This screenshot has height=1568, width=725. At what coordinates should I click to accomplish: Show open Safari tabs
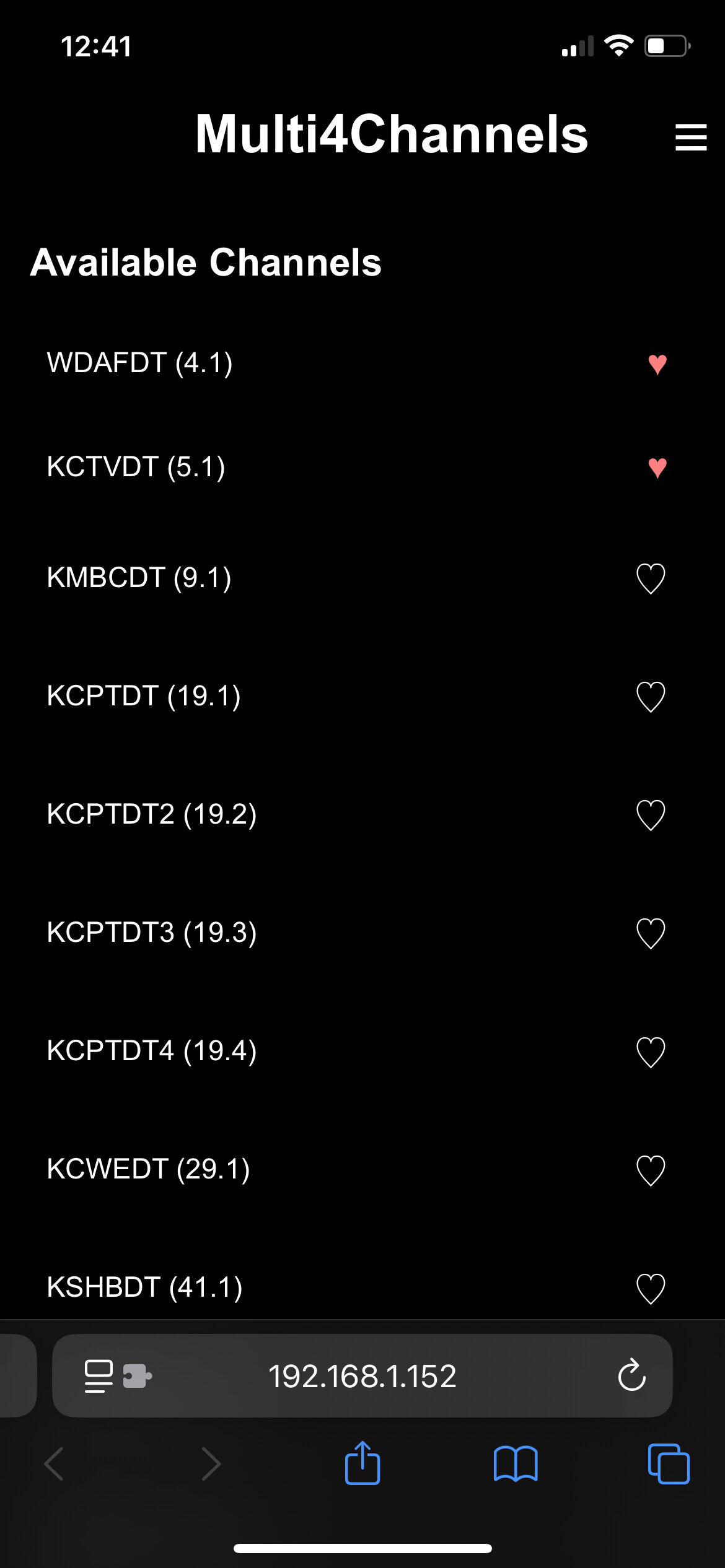[669, 1463]
